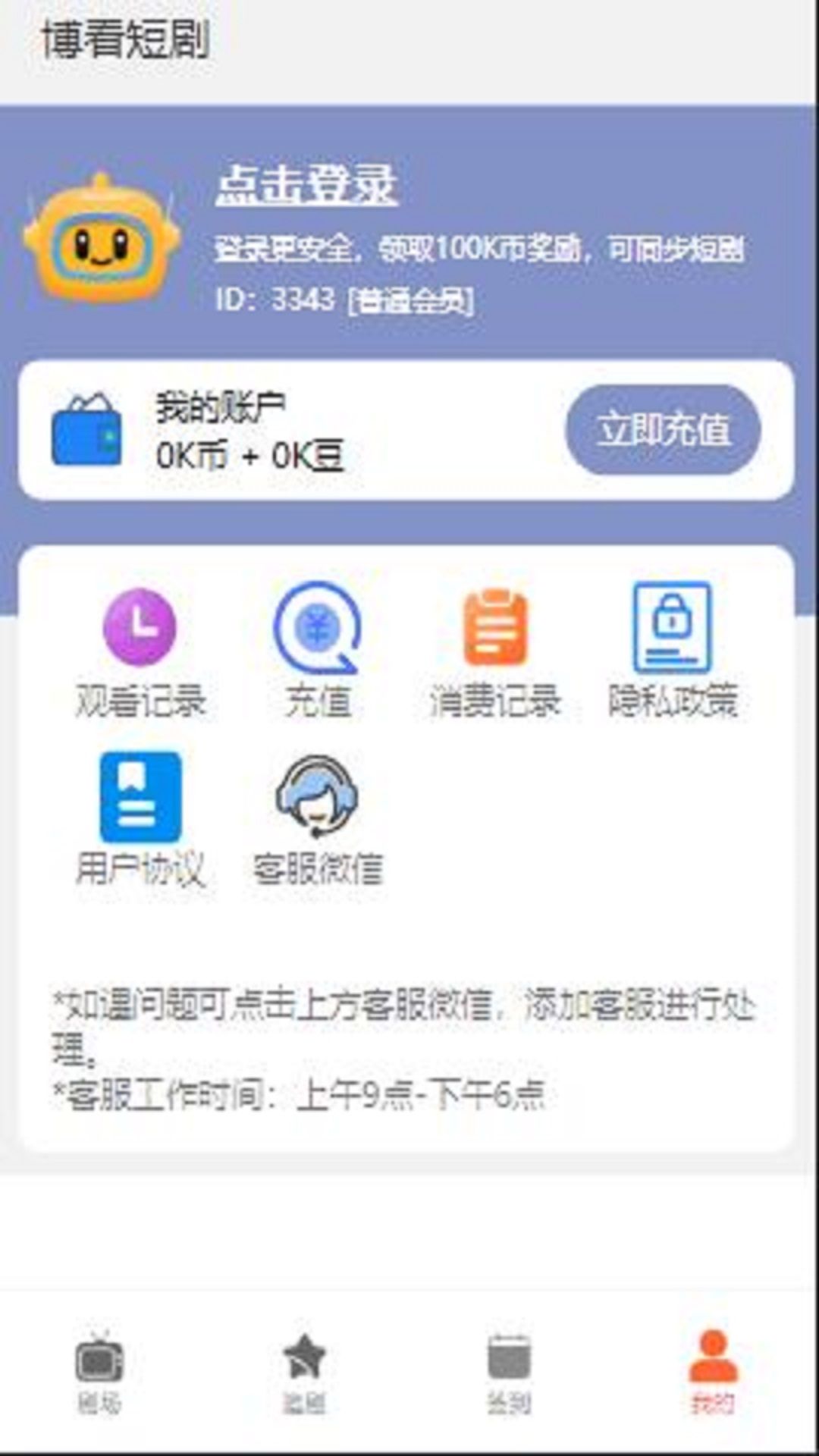
Task: Select the 我的 profile tab
Action: pyautogui.click(x=713, y=1371)
